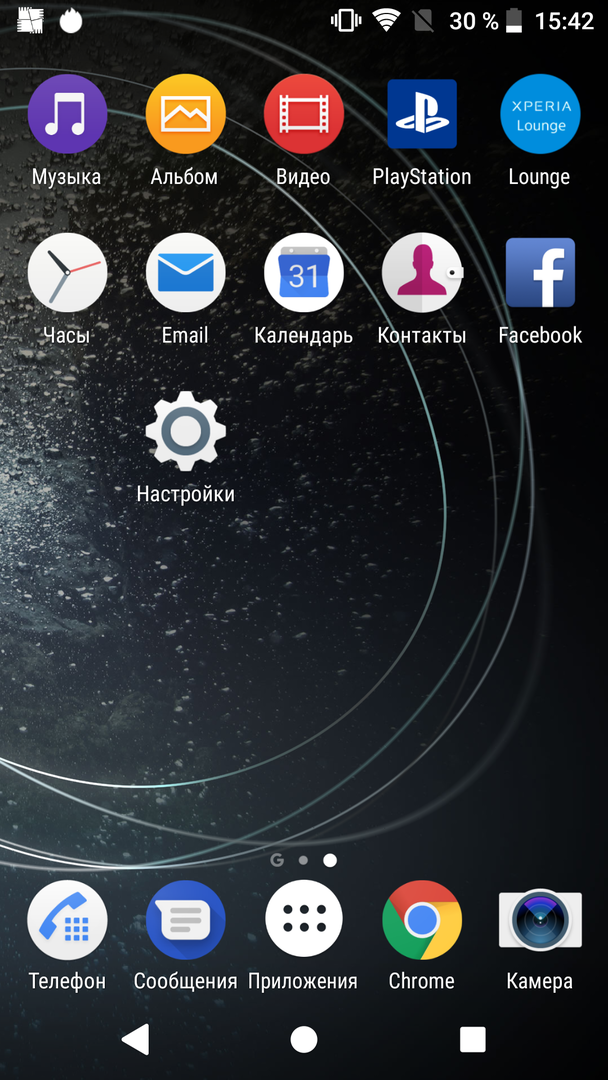
Task: Launch Facebook
Action: point(540,273)
